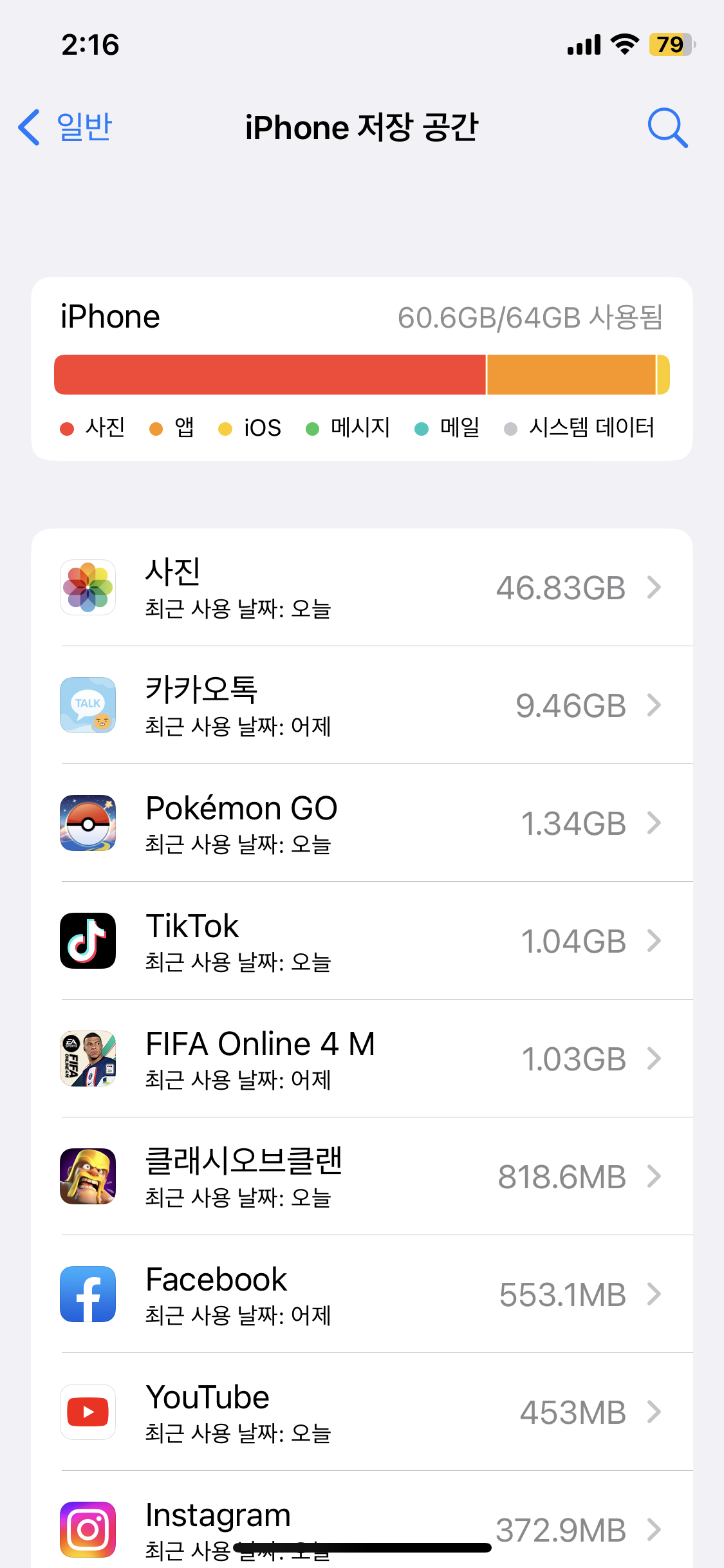
Task: Go back to 일반 settings
Action: point(66,127)
